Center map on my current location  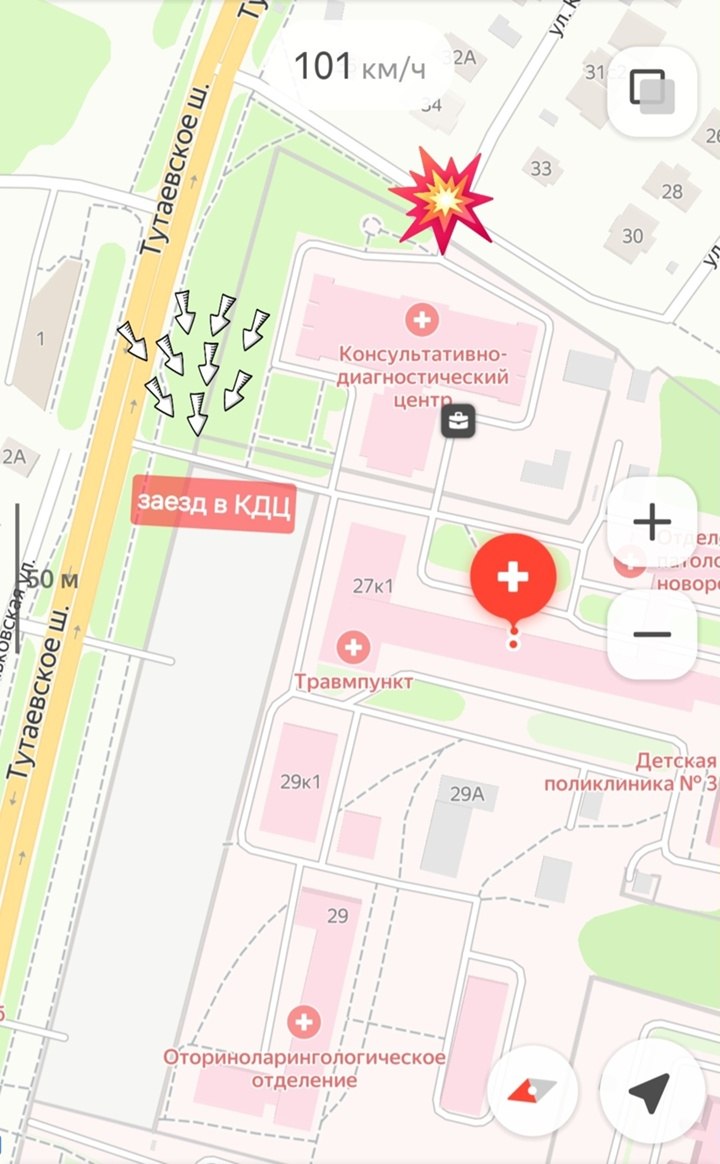point(650,1092)
